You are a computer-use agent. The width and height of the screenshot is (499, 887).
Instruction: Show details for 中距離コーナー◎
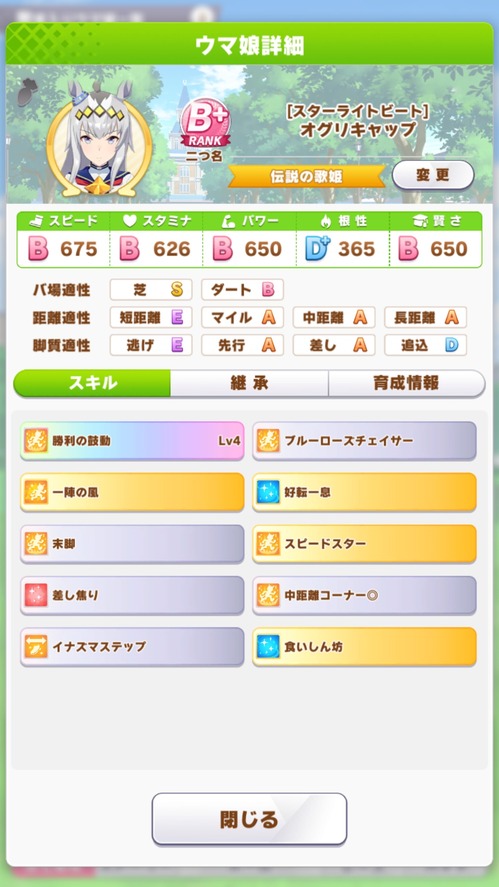[x=364, y=595]
